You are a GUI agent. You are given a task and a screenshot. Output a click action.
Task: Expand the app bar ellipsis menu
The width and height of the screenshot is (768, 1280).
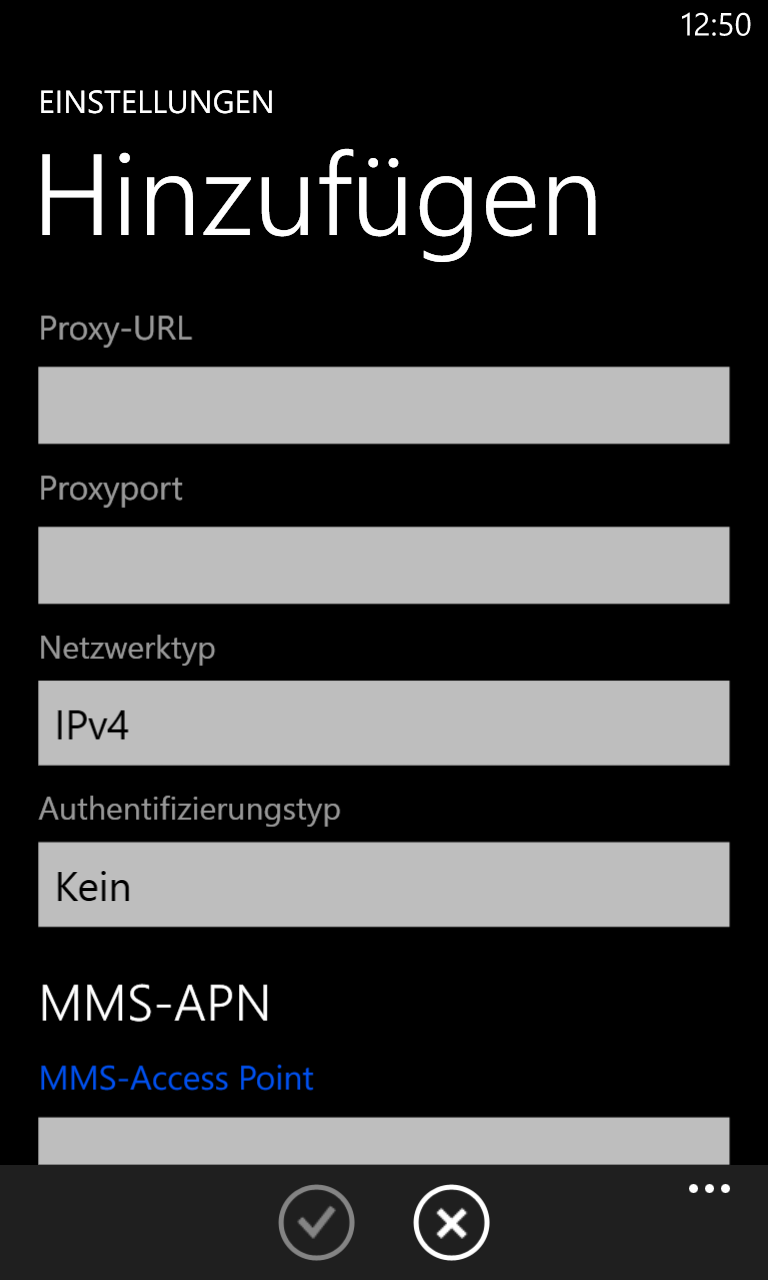709,1189
